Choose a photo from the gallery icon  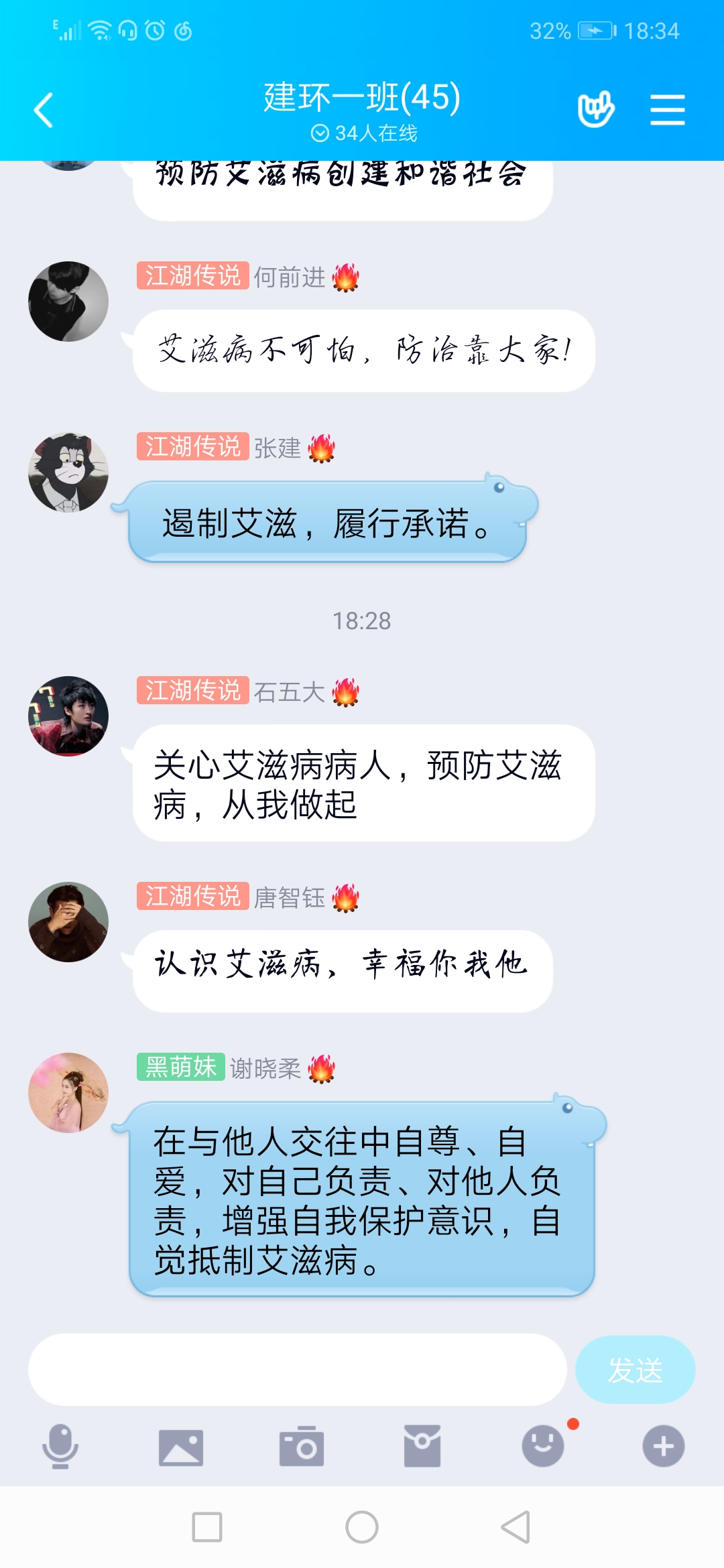(181, 1447)
